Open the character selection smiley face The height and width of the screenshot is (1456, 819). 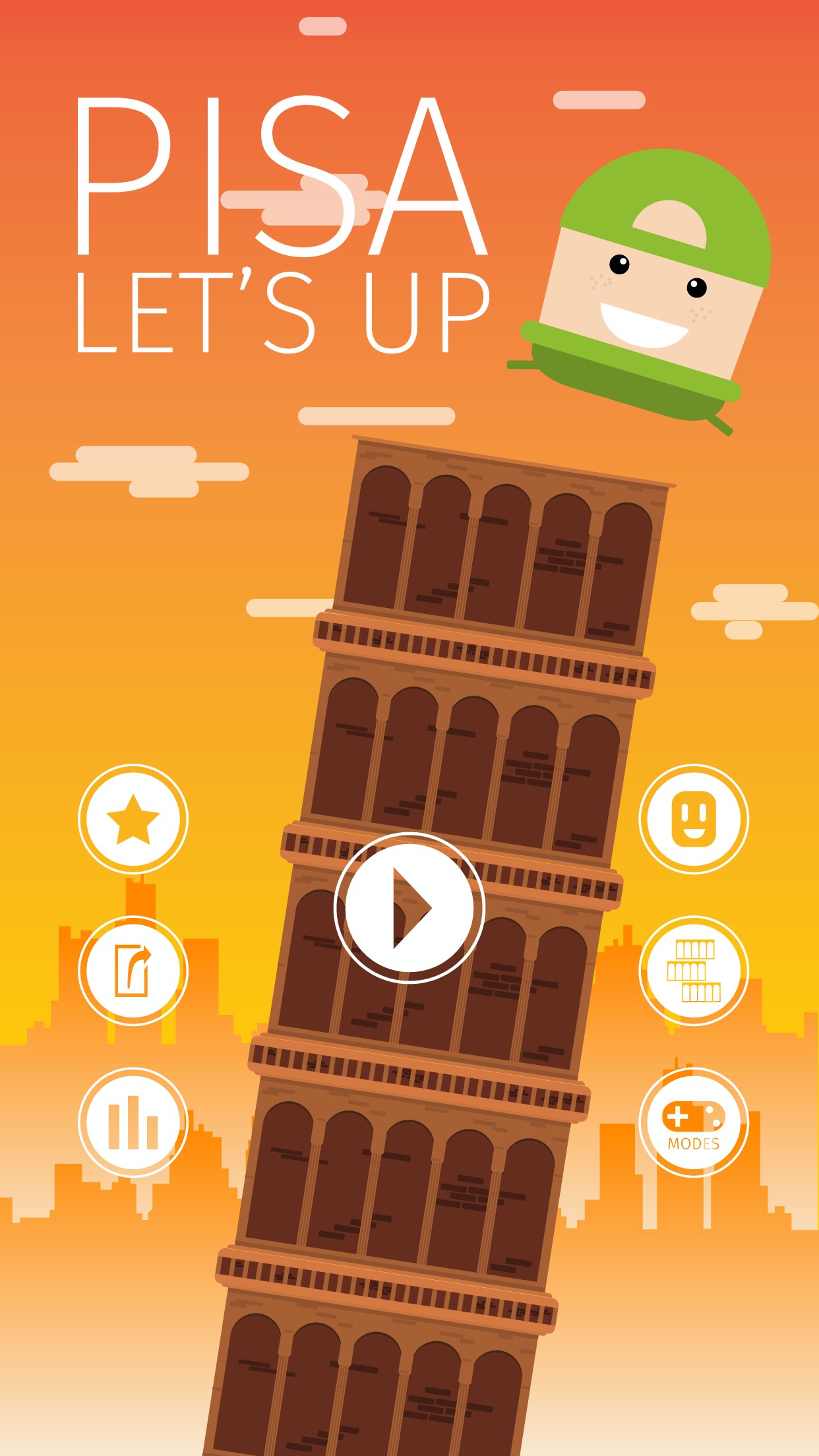click(x=694, y=819)
